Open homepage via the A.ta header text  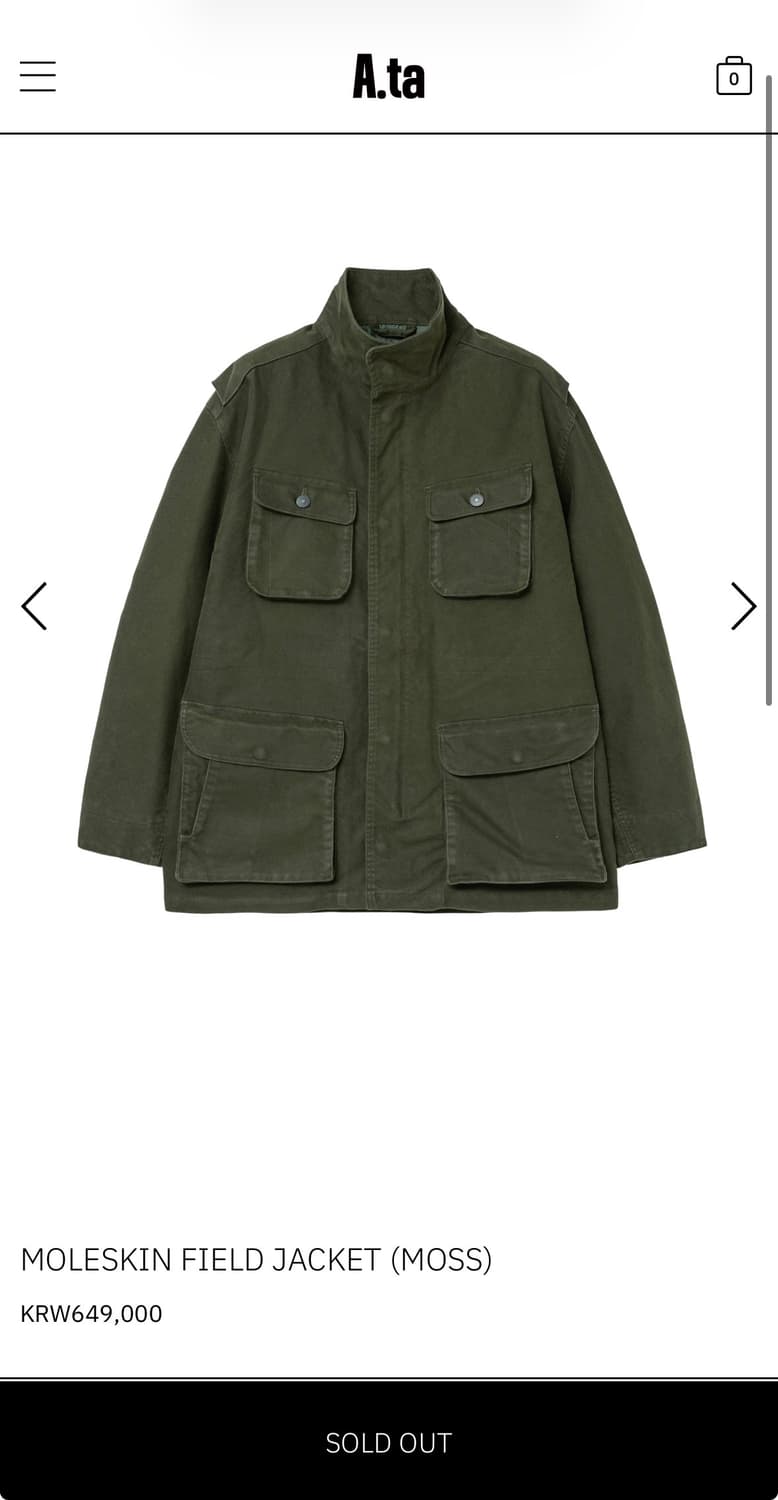click(x=389, y=75)
